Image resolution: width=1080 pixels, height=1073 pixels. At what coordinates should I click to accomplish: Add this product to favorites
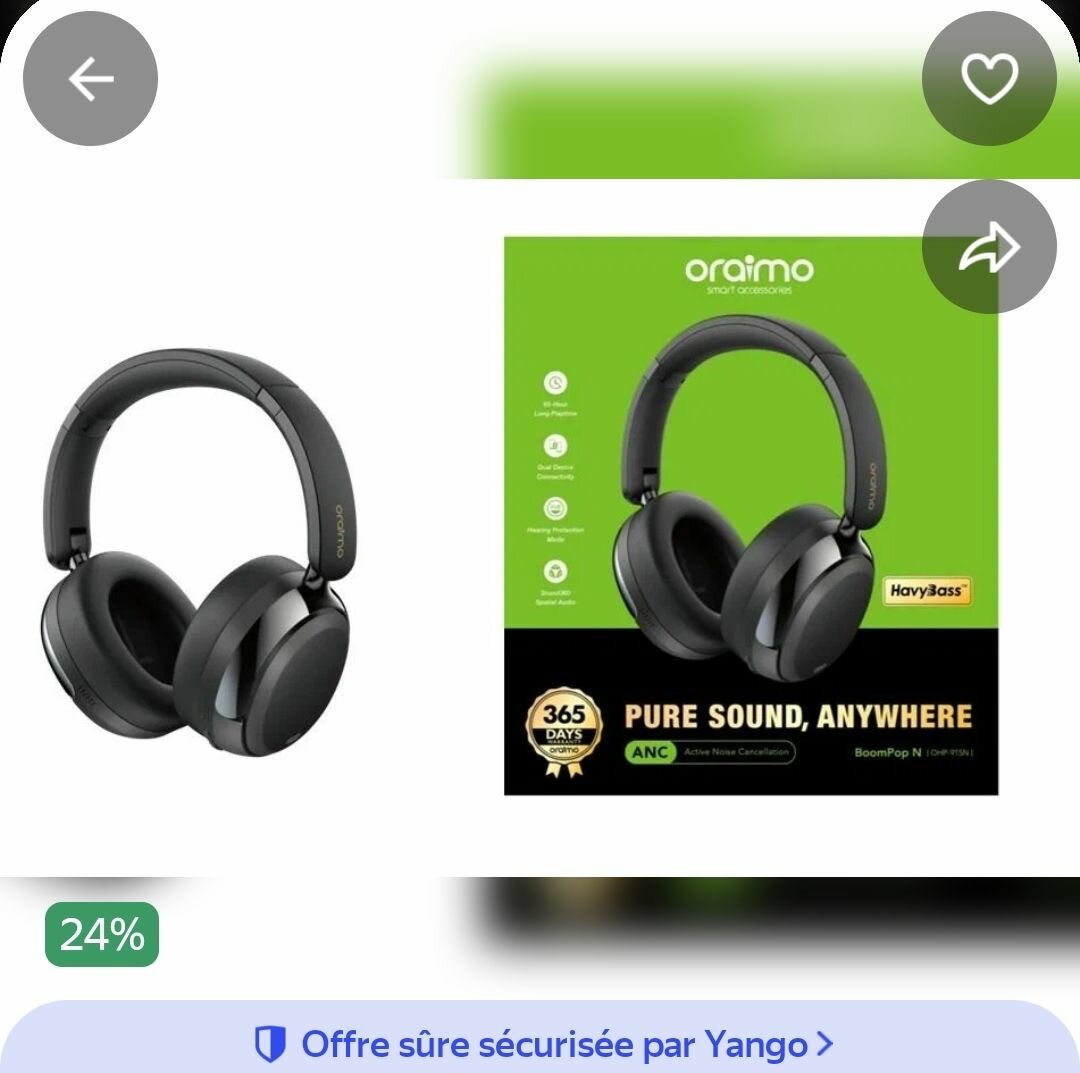pyautogui.click(x=988, y=78)
